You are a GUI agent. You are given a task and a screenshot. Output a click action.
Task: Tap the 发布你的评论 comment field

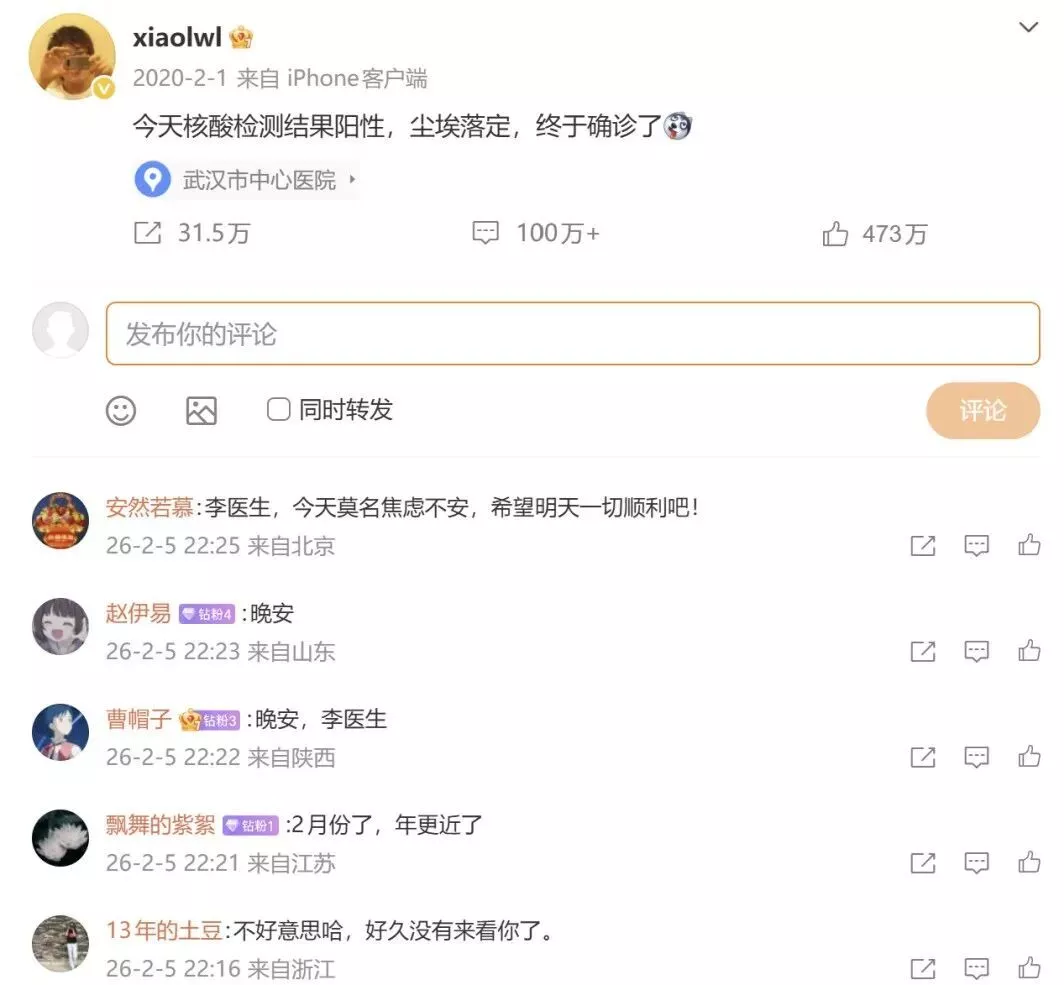point(572,334)
